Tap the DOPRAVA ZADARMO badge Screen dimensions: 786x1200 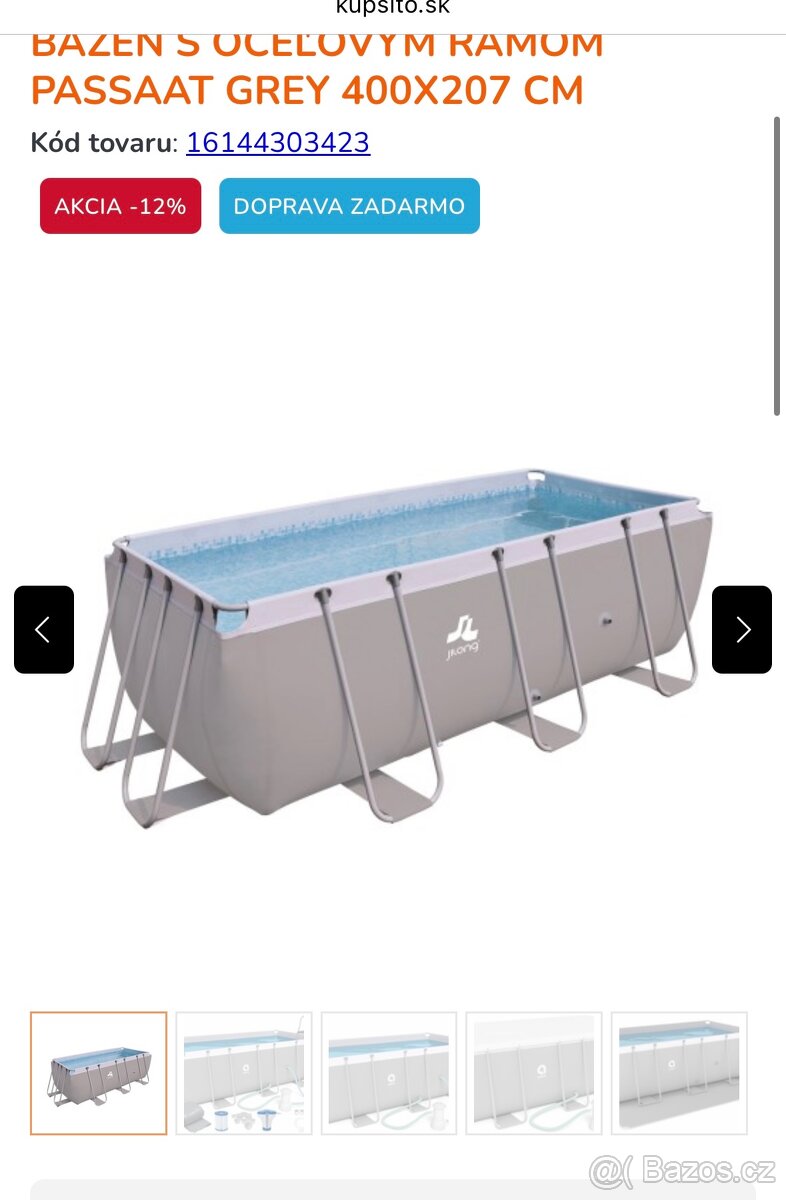coord(349,206)
